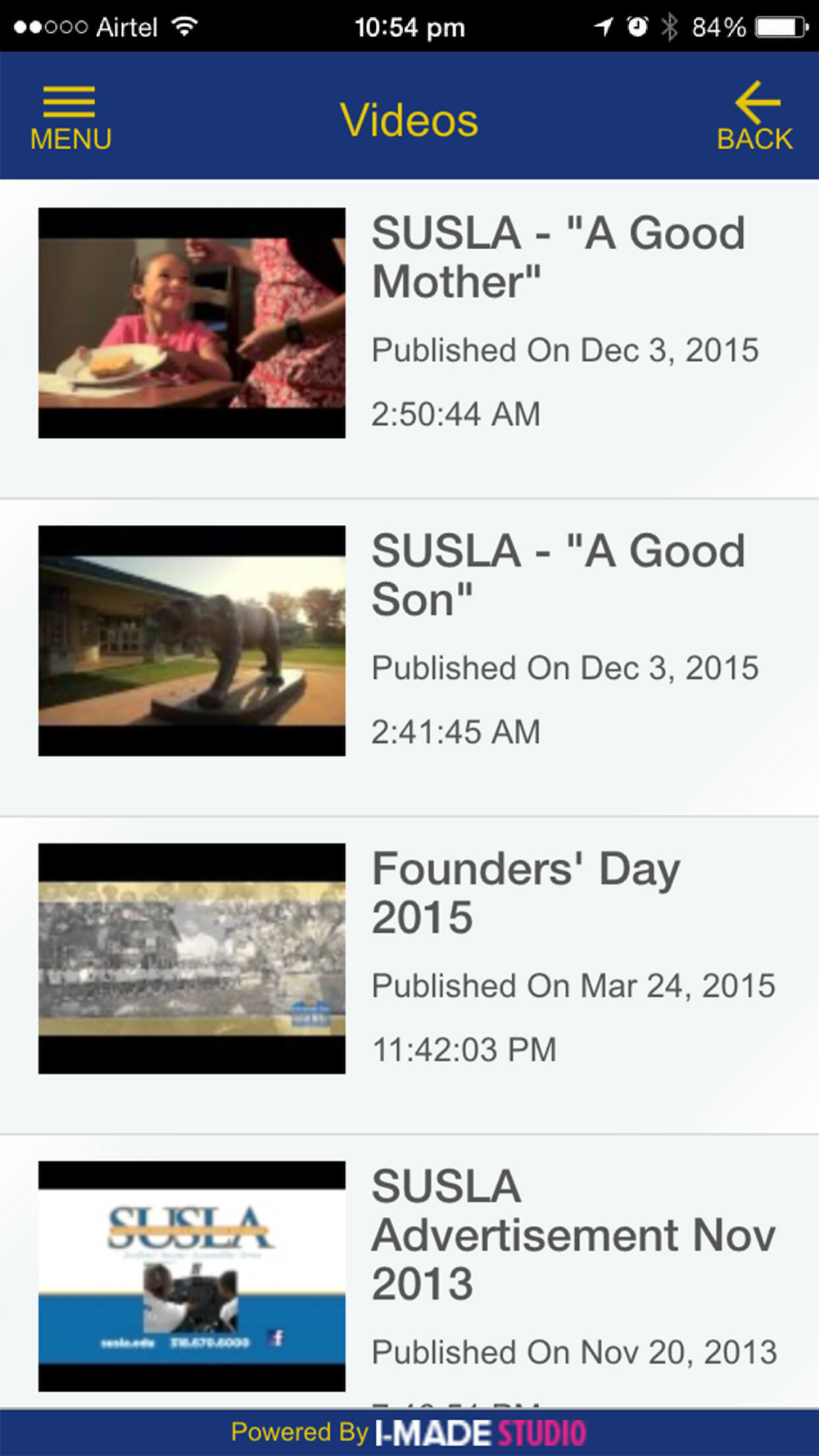Select the SUSLA Advertisement Nov 2013 video
Image resolution: width=819 pixels, height=1456 pixels.
[x=192, y=1274]
